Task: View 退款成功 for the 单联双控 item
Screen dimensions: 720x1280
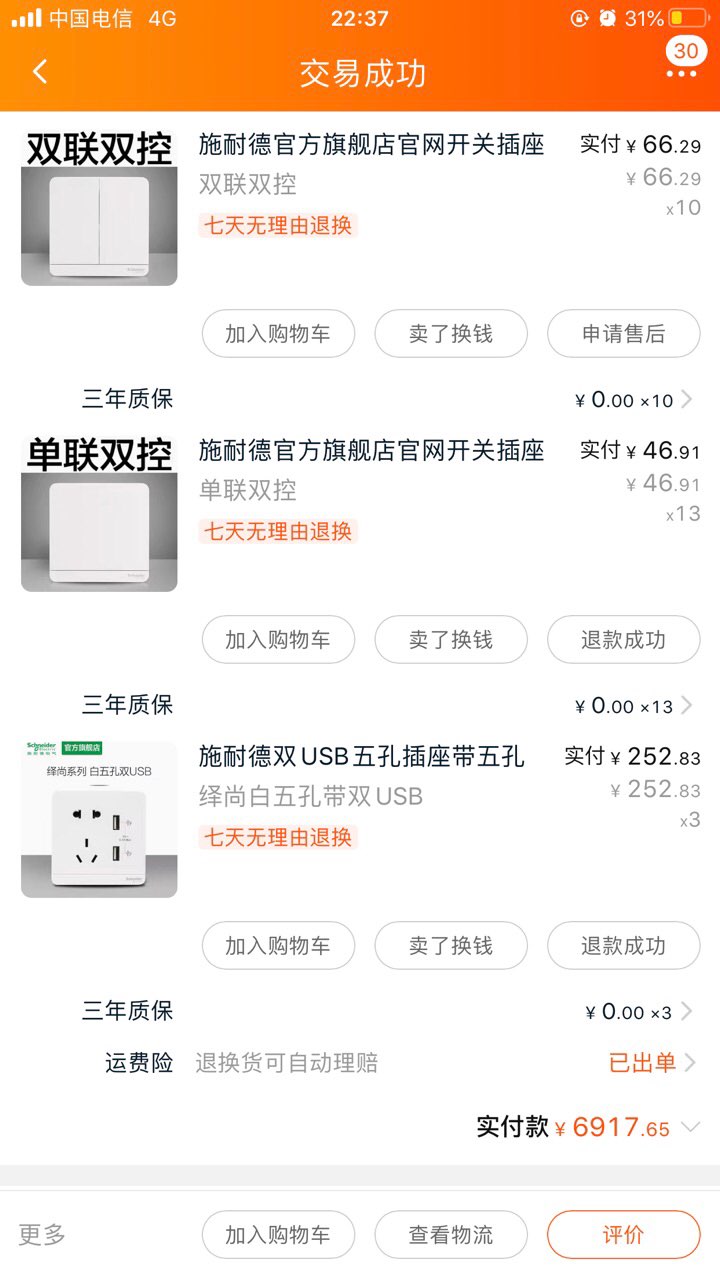Action: click(x=623, y=640)
